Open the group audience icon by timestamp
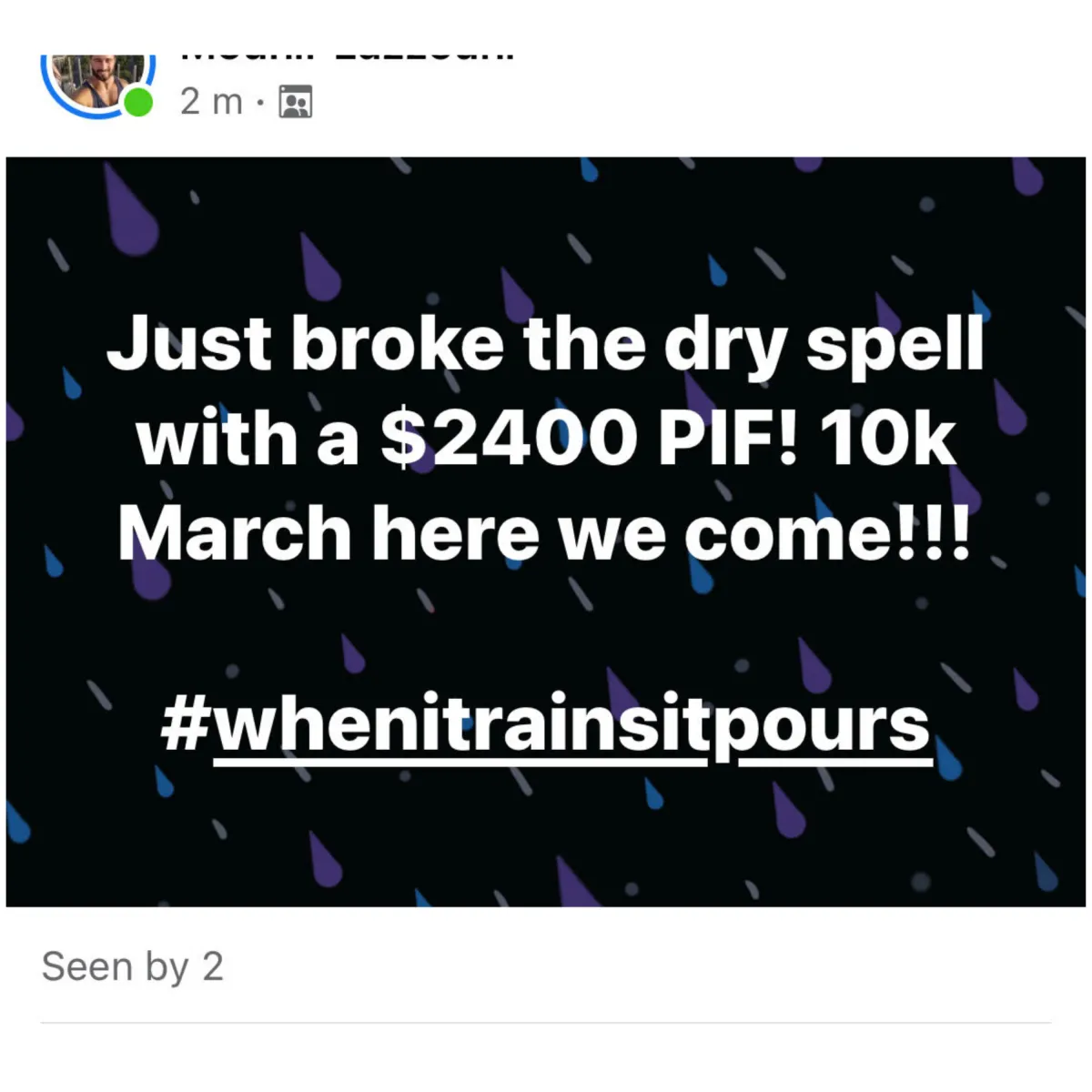Image resolution: width=1092 pixels, height=1092 pixels. tap(294, 102)
